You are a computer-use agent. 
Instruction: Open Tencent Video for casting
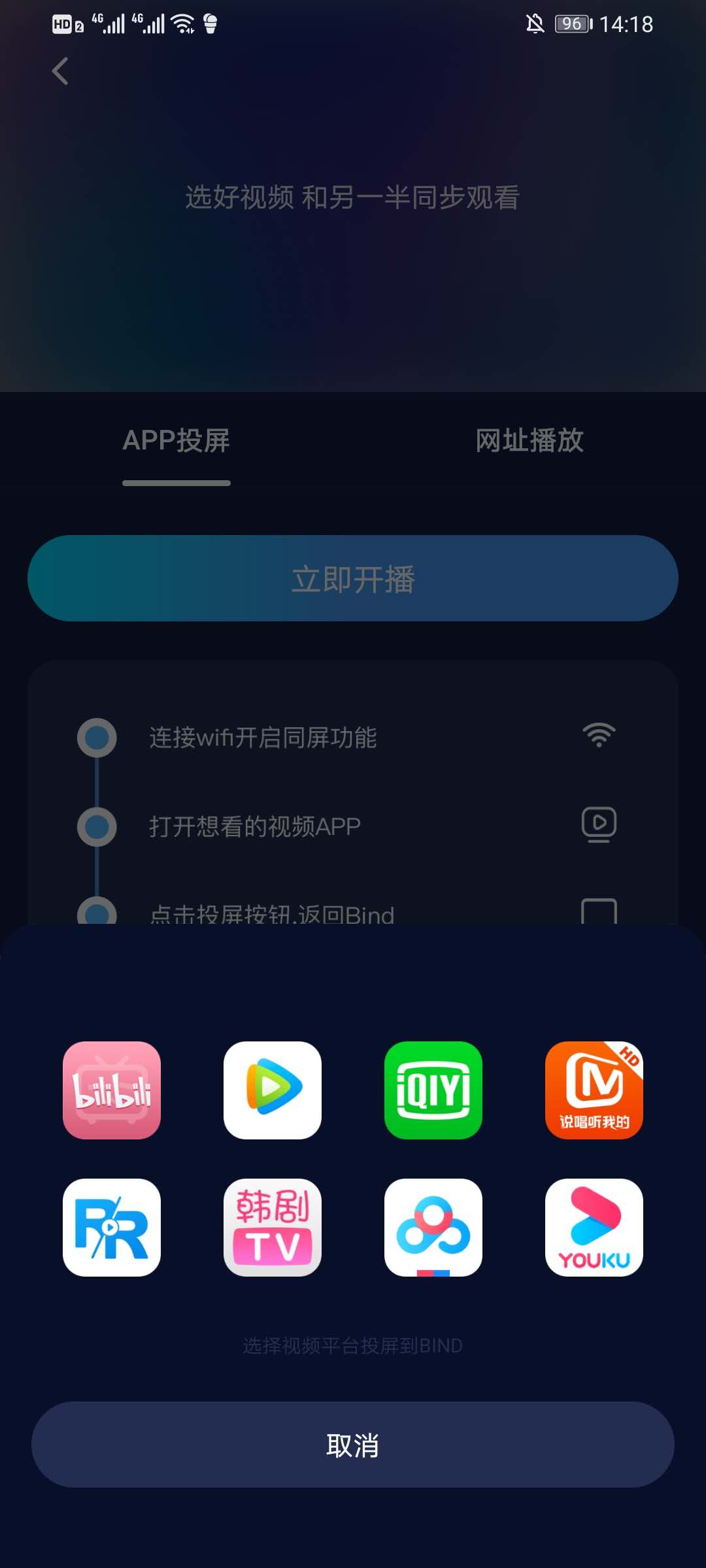pos(273,1090)
